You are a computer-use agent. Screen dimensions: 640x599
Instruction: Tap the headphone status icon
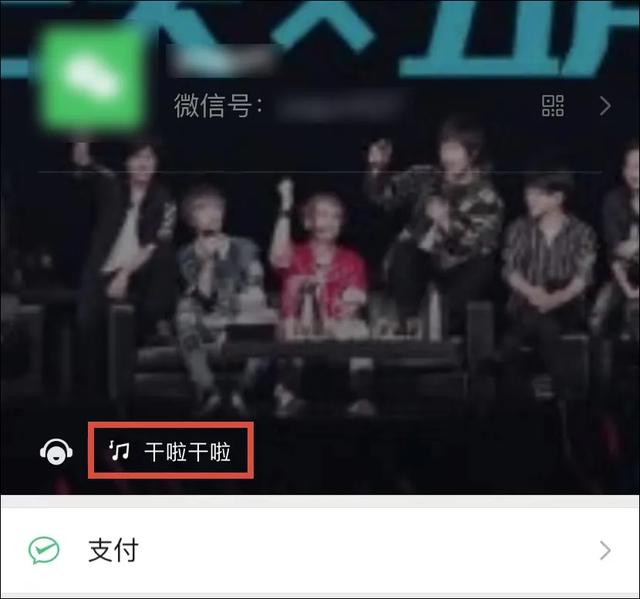55,452
